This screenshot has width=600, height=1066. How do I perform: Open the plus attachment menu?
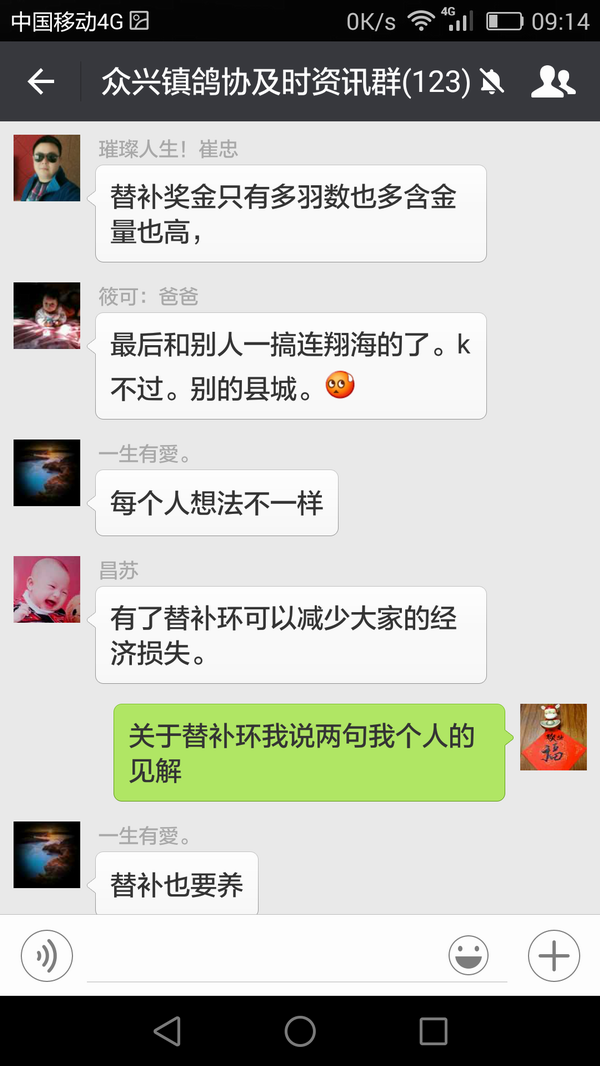553,956
